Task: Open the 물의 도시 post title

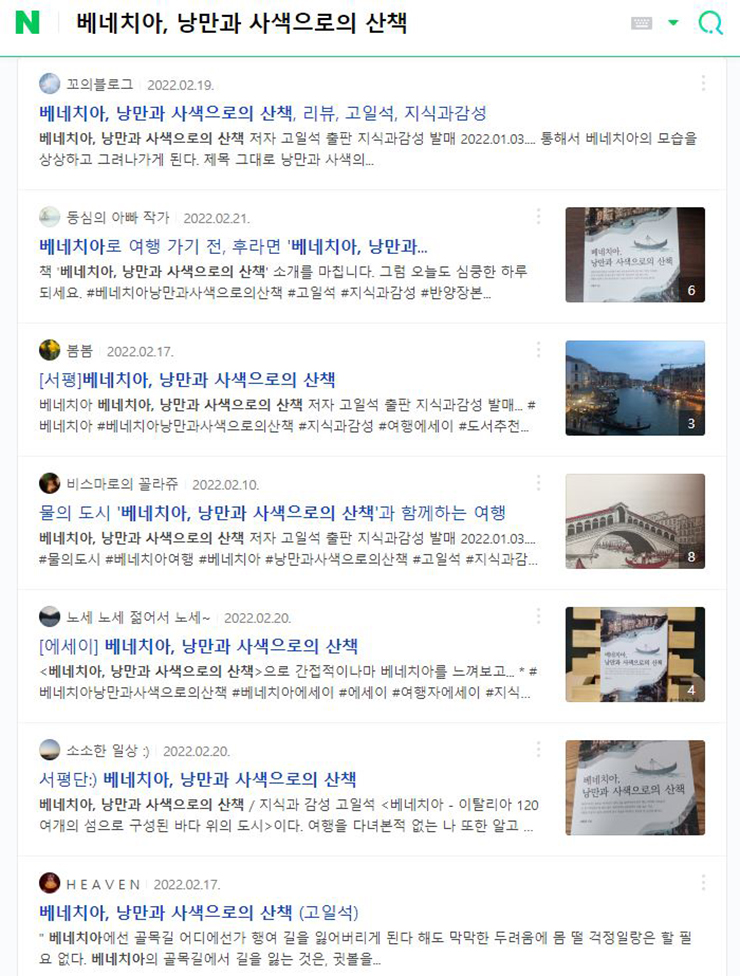Action: pyautogui.click(x=272, y=512)
